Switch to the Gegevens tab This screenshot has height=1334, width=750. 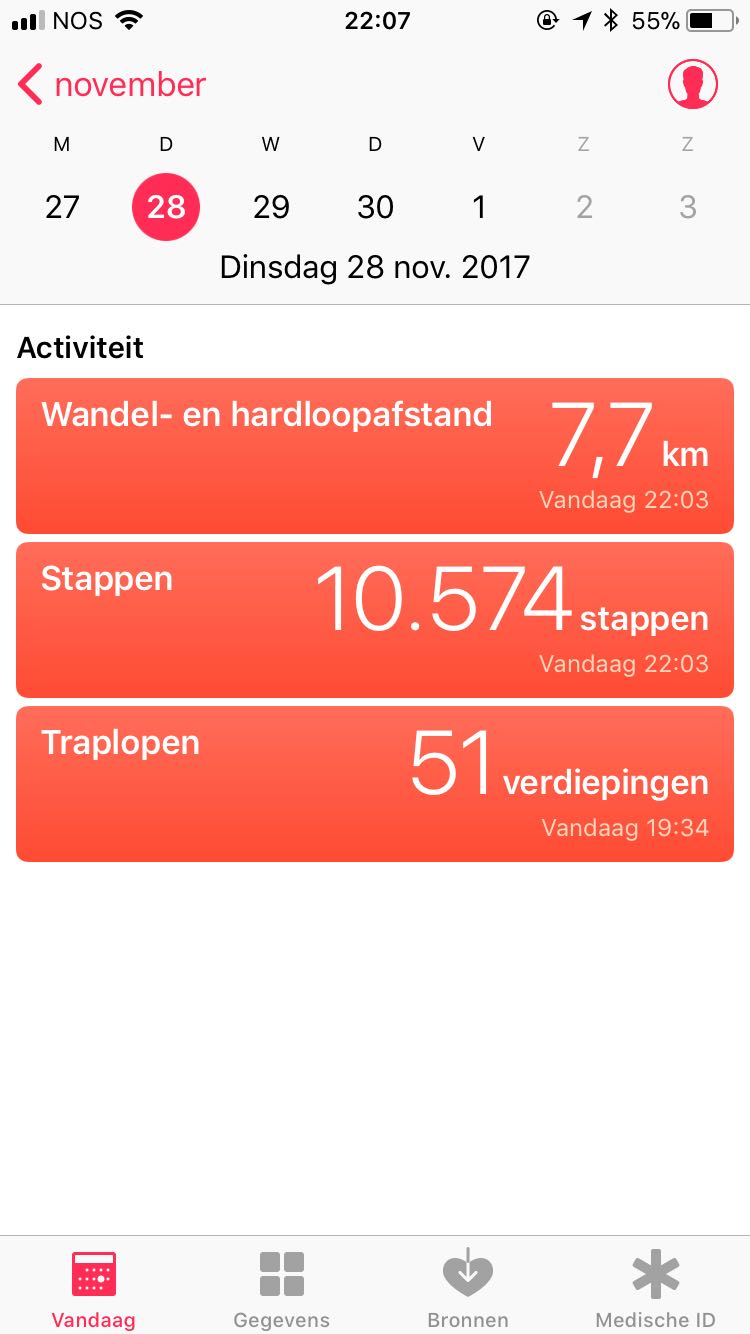coord(281,1288)
